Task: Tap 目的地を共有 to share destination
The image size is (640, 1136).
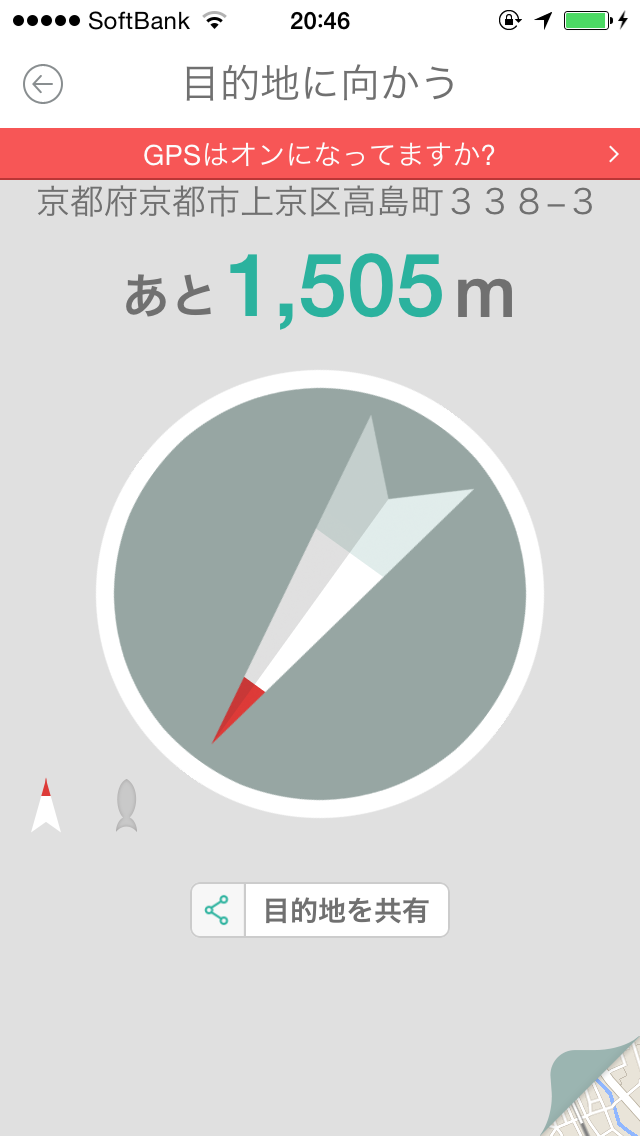Action: pyautogui.click(x=346, y=910)
